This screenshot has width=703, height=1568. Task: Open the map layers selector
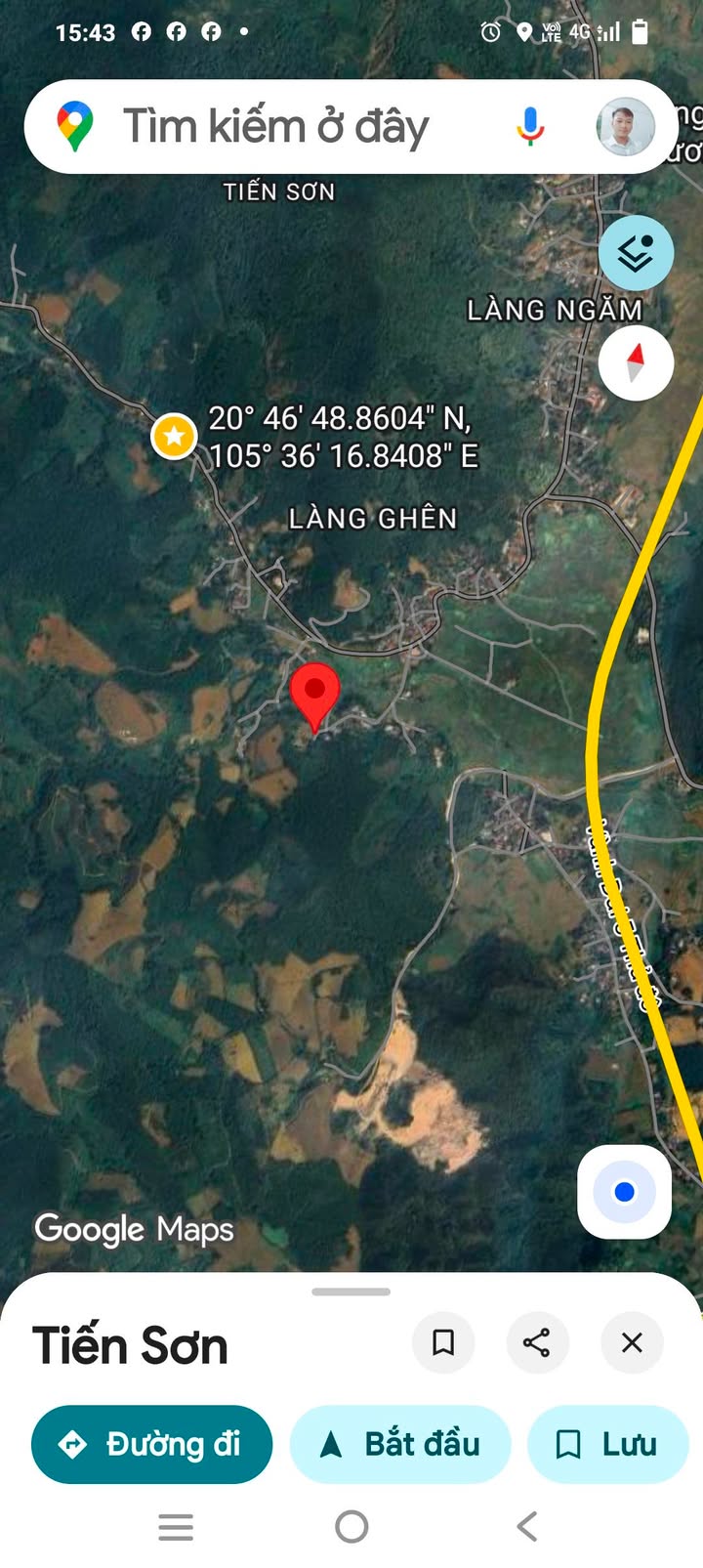coord(636,254)
